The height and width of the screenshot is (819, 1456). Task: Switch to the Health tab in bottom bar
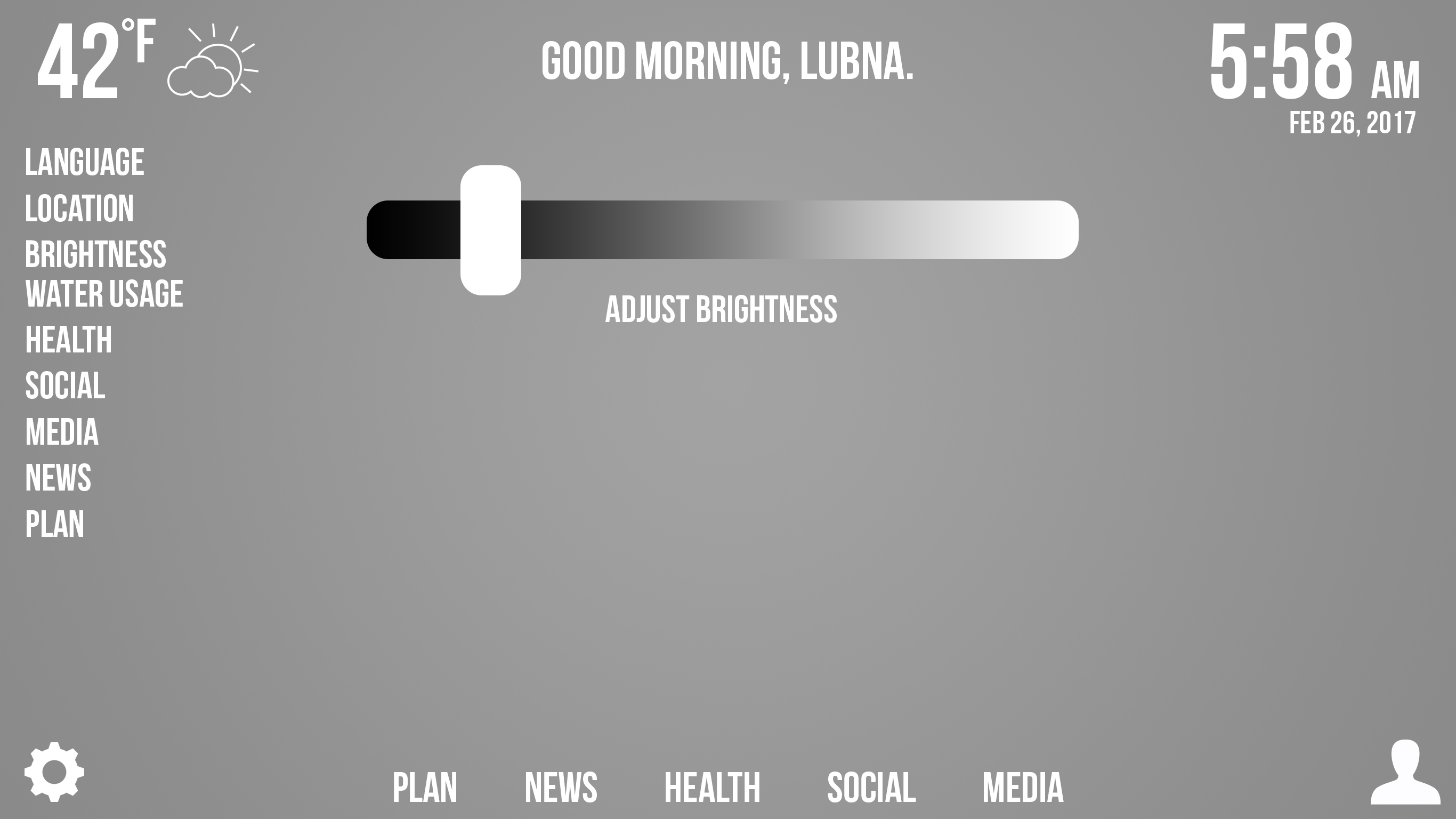click(712, 788)
